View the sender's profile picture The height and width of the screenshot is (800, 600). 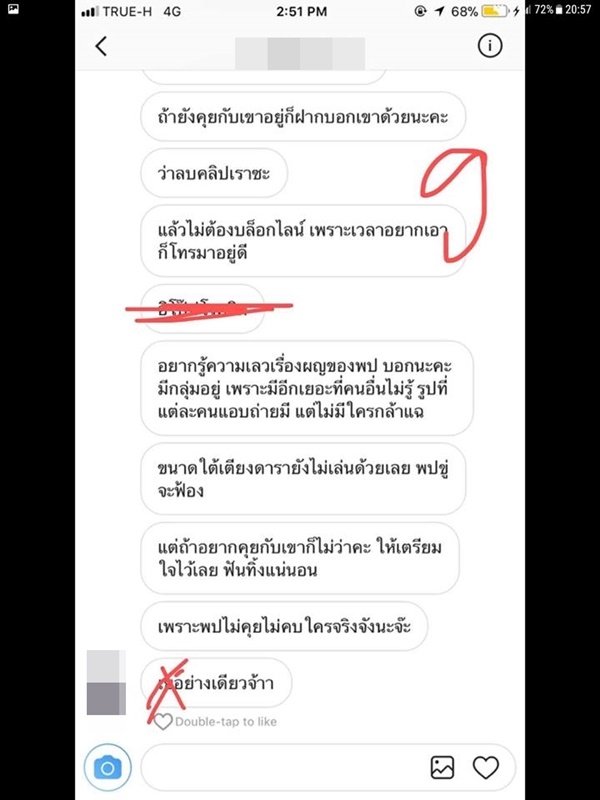105,681
